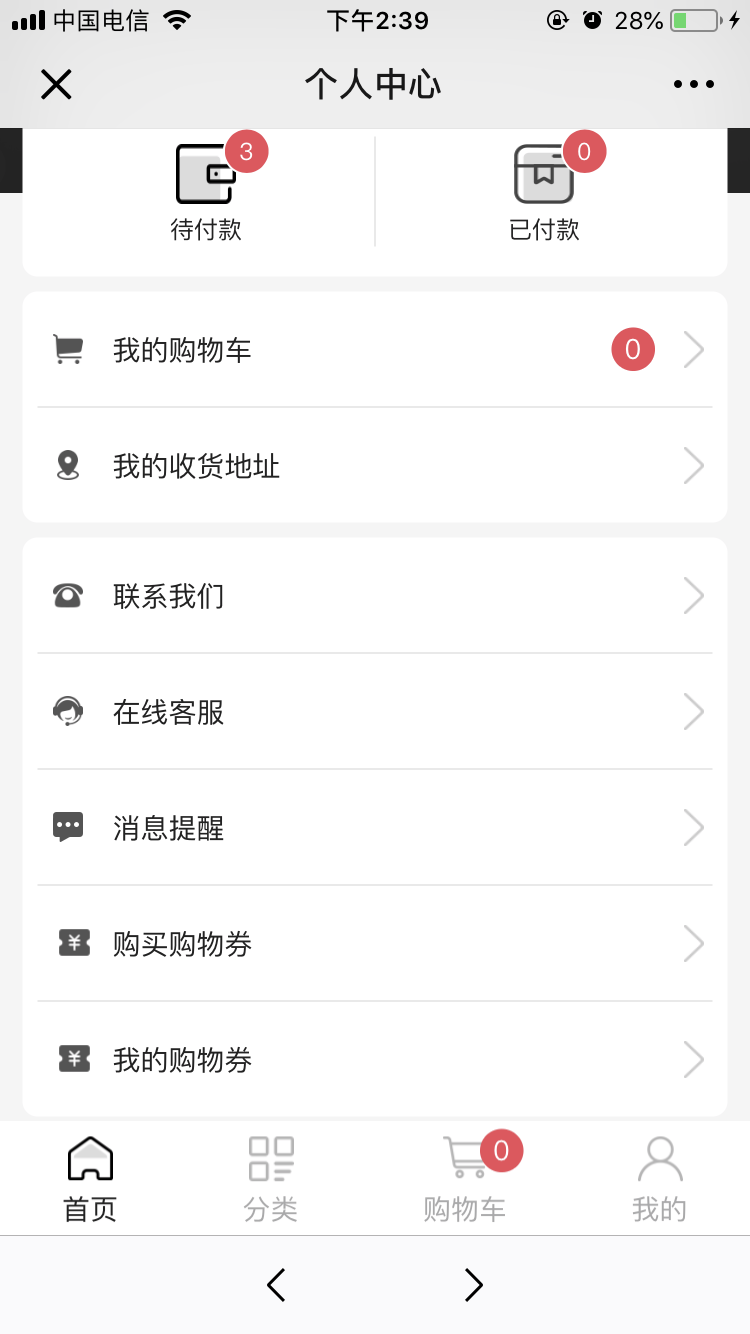The width and height of the screenshot is (750, 1334).
Task: Open 我的购物车 row
Action: pyautogui.click(x=375, y=350)
